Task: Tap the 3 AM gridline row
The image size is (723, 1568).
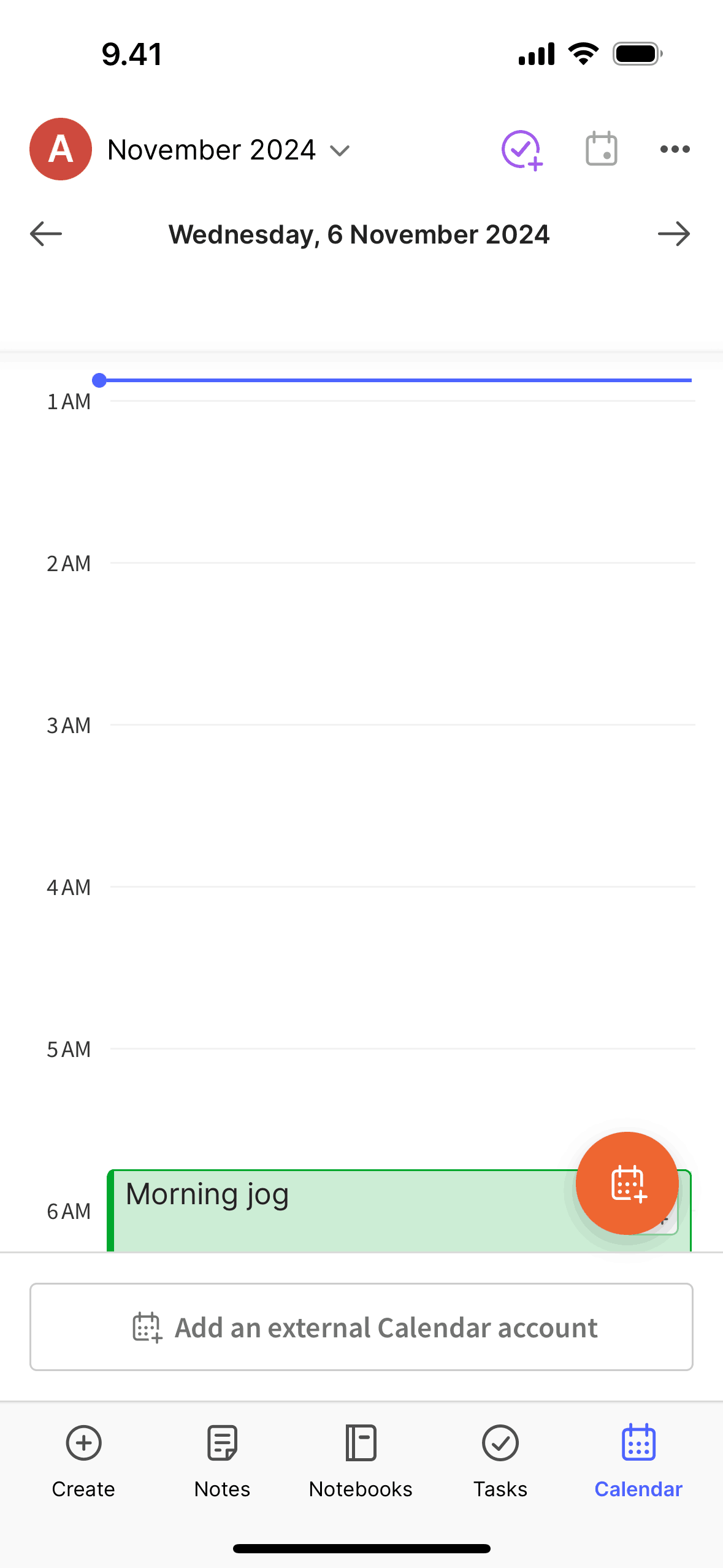Action: [x=368, y=725]
